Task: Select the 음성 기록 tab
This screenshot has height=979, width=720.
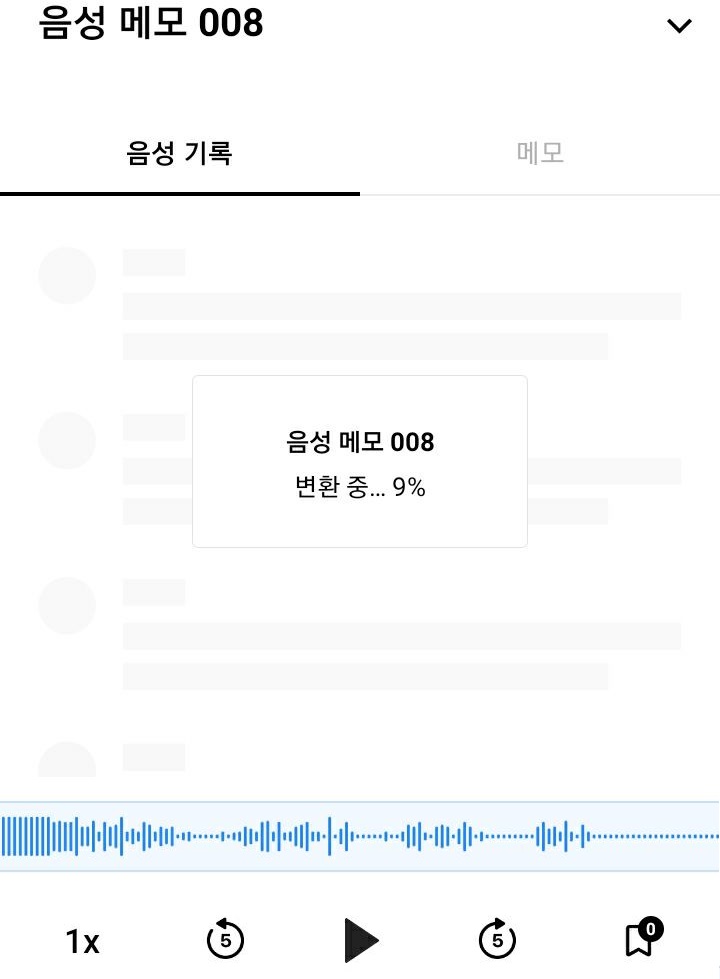Action: click(x=180, y=152)
